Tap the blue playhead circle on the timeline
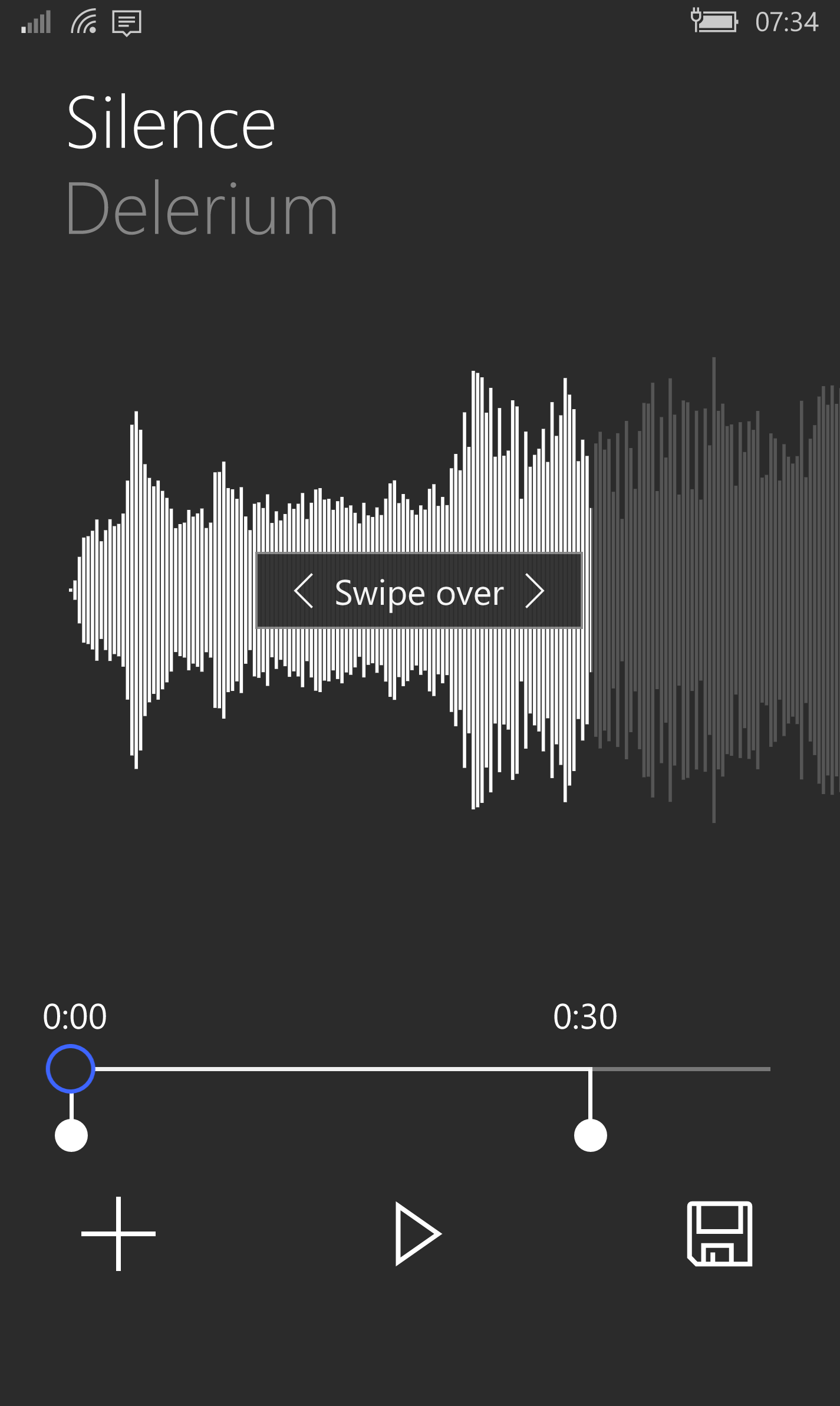Image resolution: width=840 pixels, height=1406 pixels. pos(71,1068)
